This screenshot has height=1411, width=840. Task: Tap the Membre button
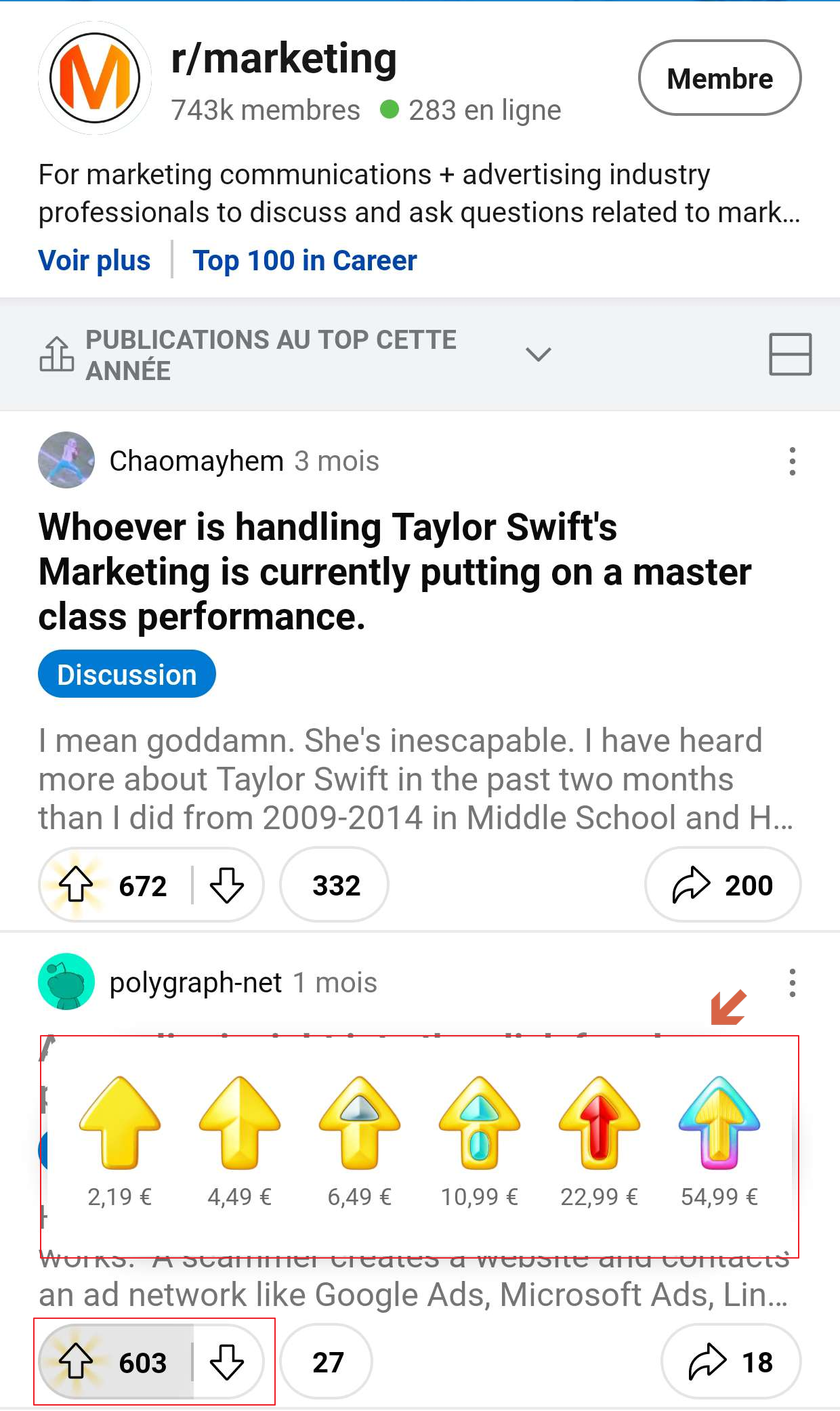coord(719,79)
